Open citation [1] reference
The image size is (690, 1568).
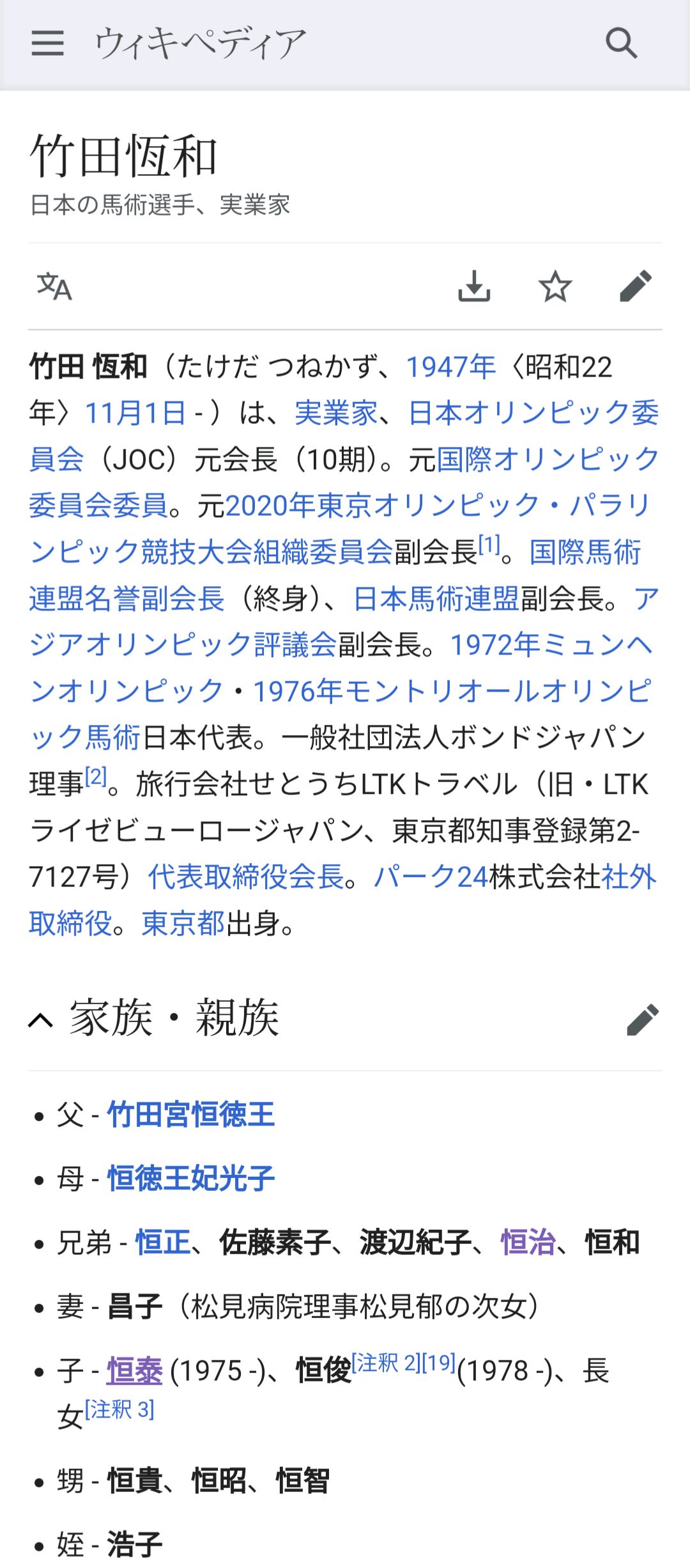[x=489, y=544]
